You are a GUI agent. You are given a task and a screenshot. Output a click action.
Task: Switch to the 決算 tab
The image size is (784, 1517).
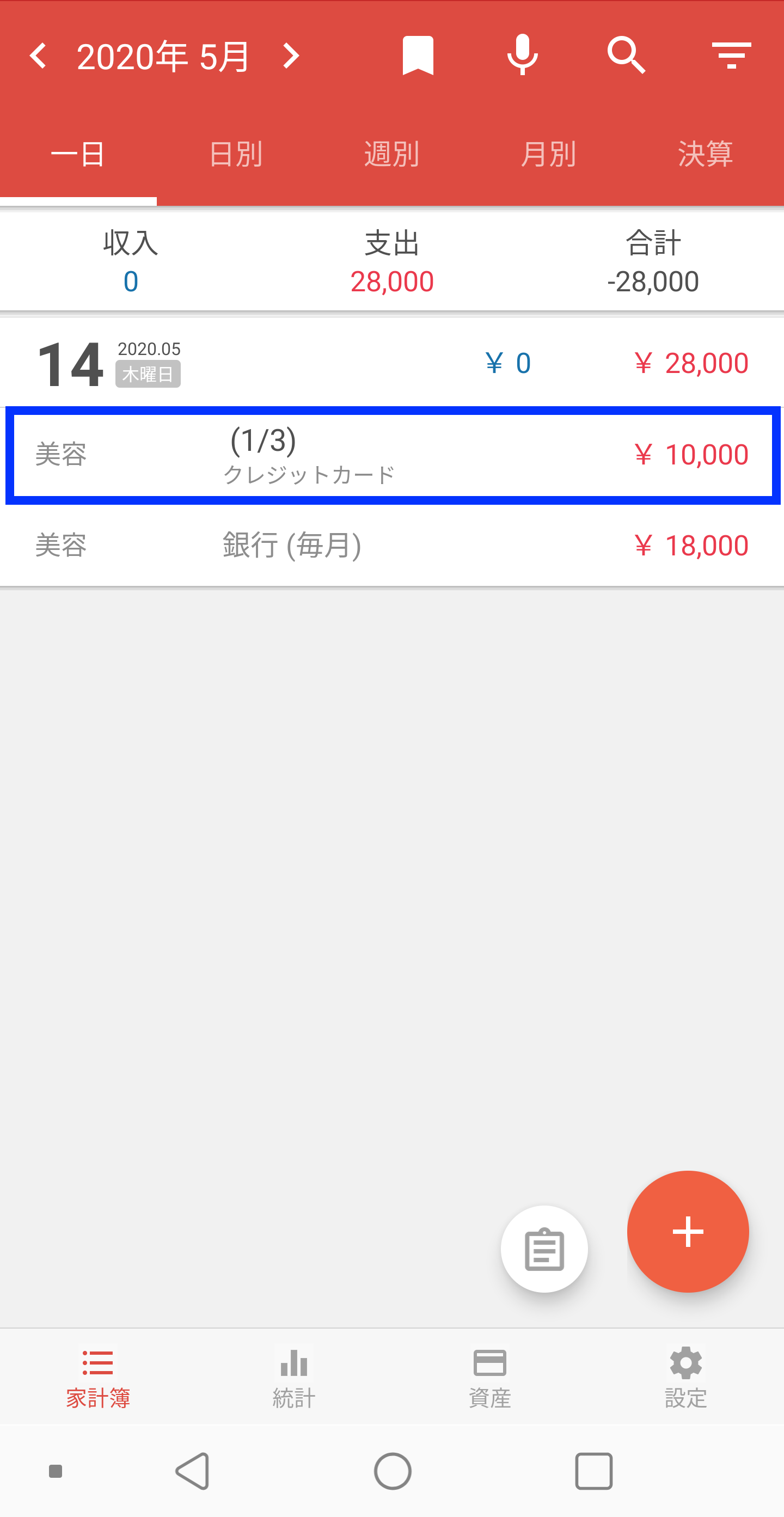point(705,154)
